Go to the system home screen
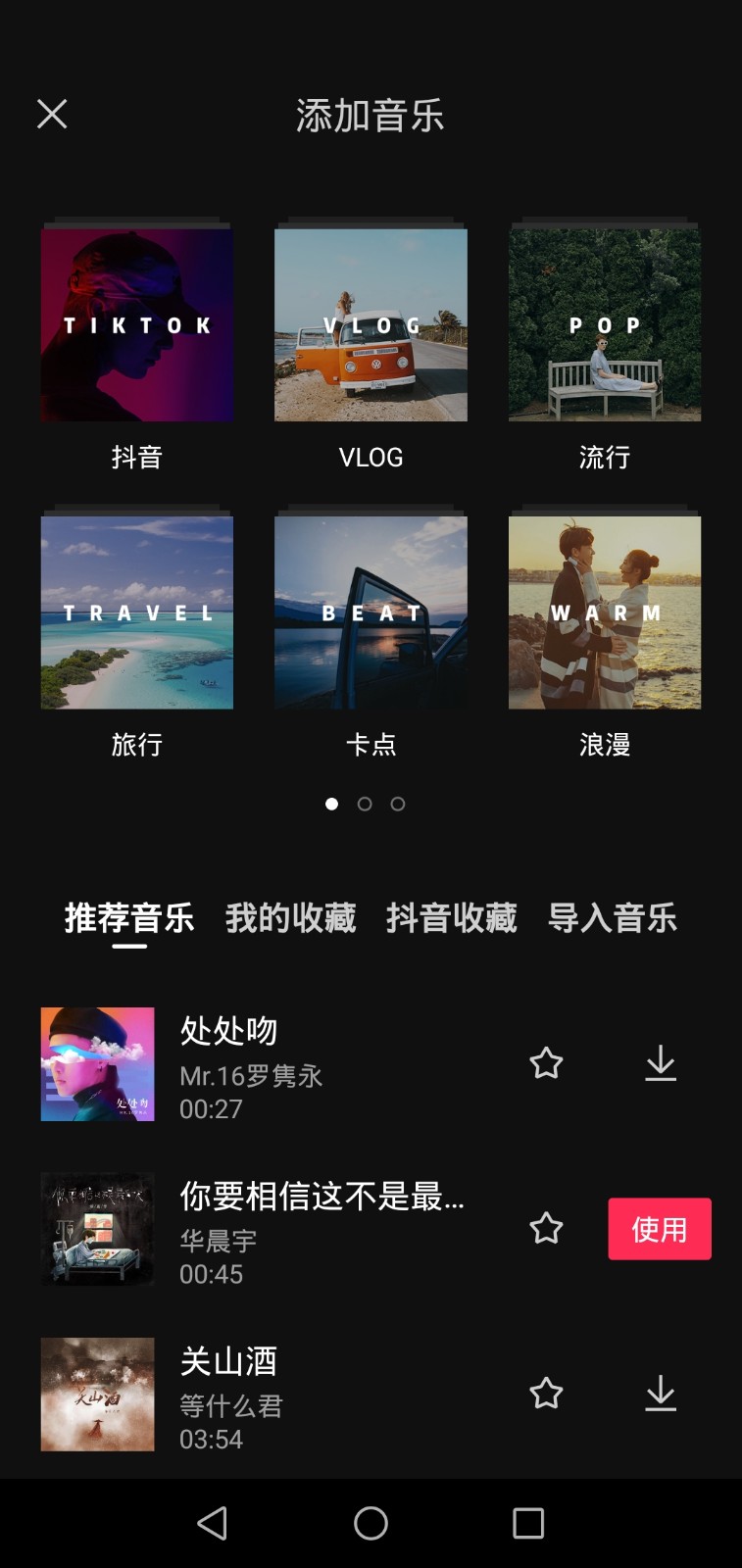Viewport: 742px width, 1568px height. [371, 1523]
